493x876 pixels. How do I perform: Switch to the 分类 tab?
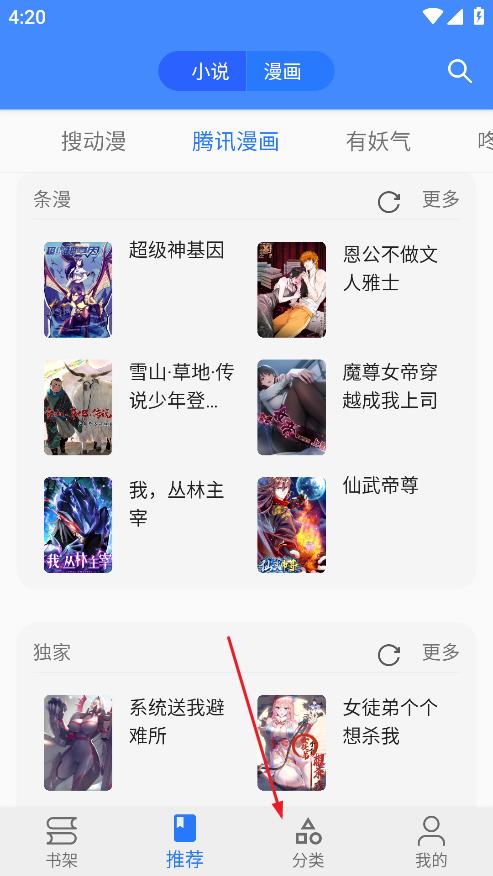pyautogui.click(x=308, y=841)
